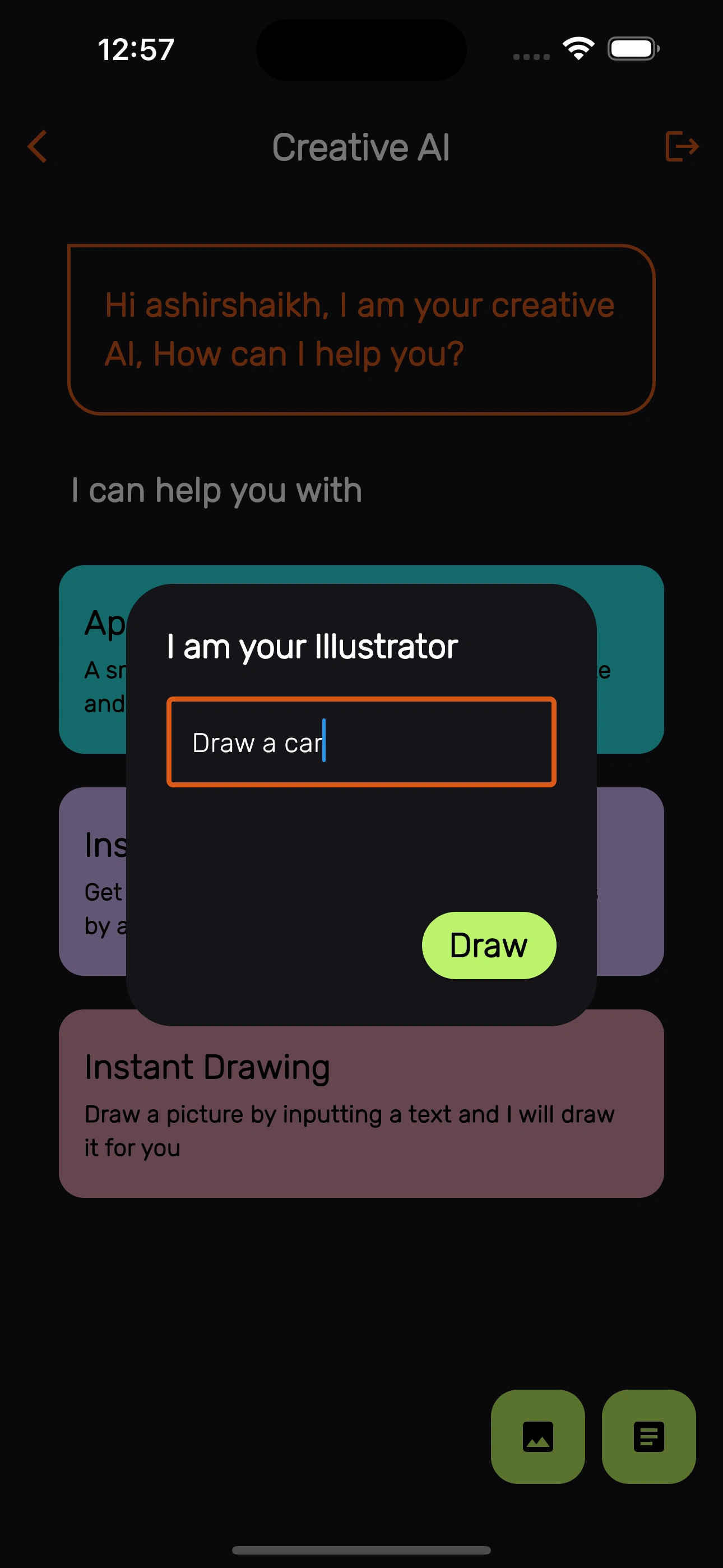Tap the logout icon in the header
Image resolution: width=723 pixels, height=1568 pixels.
click(681, 147)
